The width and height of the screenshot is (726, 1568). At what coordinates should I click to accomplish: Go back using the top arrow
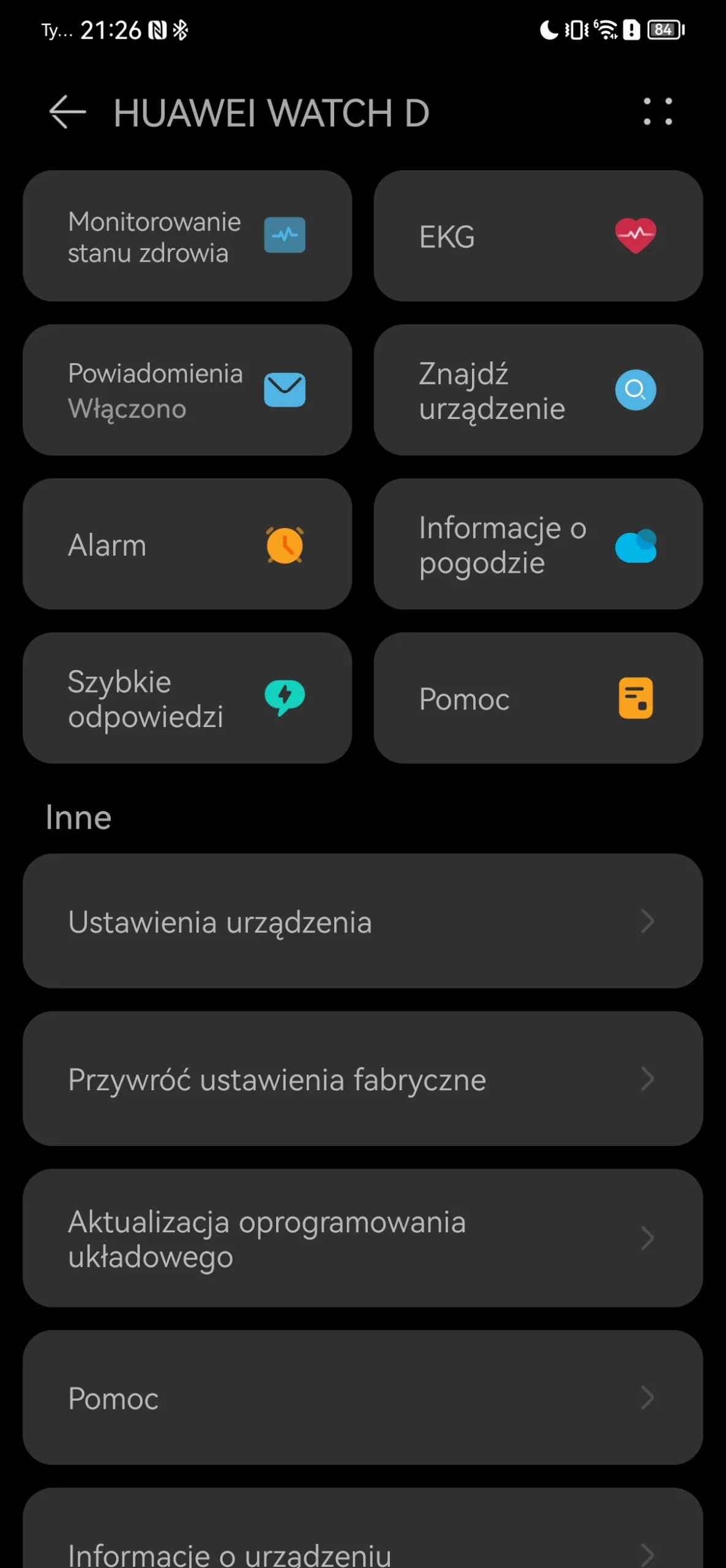67,113
